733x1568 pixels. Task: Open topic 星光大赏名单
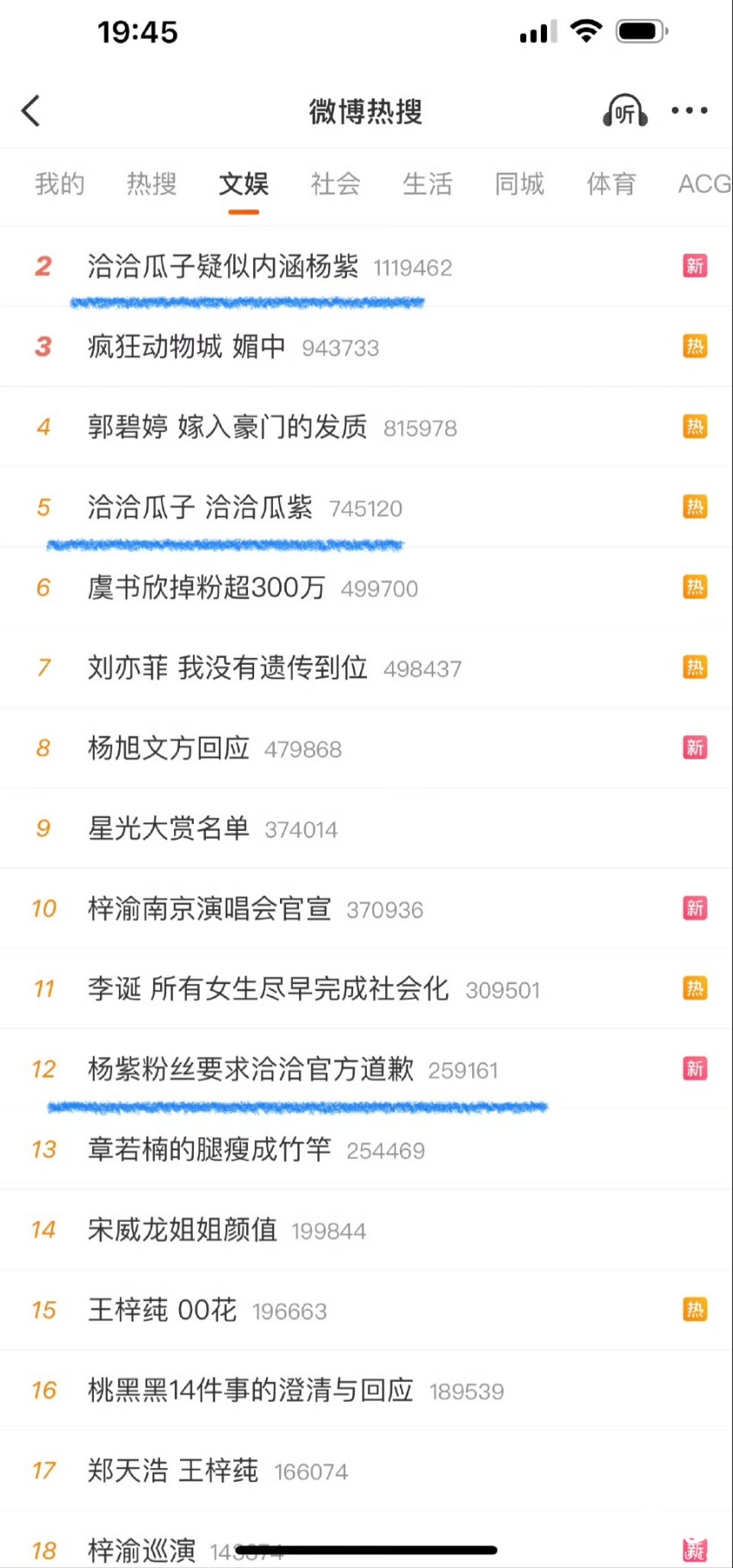point(169,828)
